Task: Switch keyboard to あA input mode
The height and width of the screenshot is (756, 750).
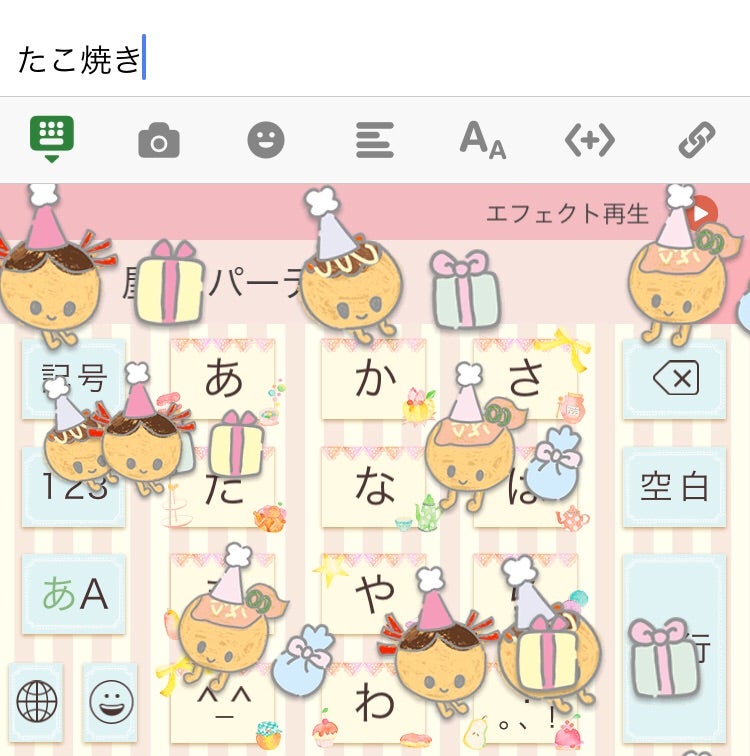Action: coord(74,594)
